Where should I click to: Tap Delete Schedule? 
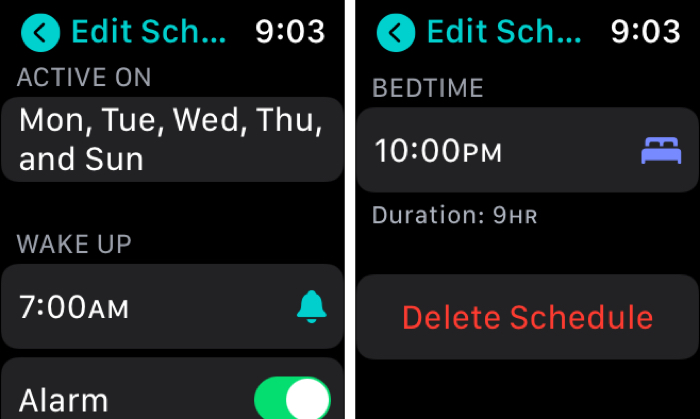coord(527,317)
